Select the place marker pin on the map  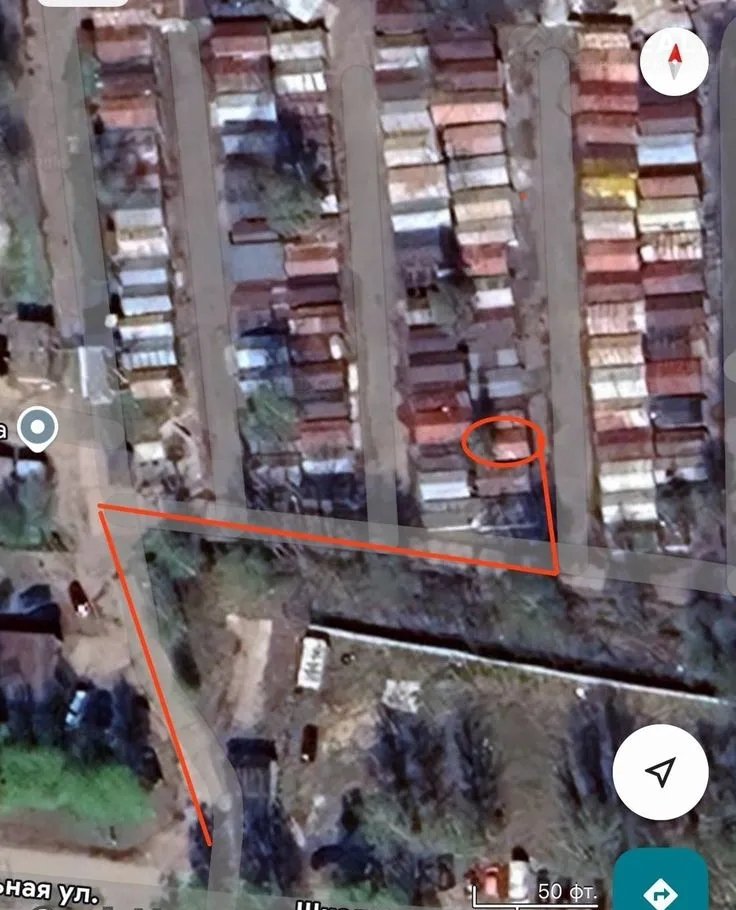click(x=38, y=428)
